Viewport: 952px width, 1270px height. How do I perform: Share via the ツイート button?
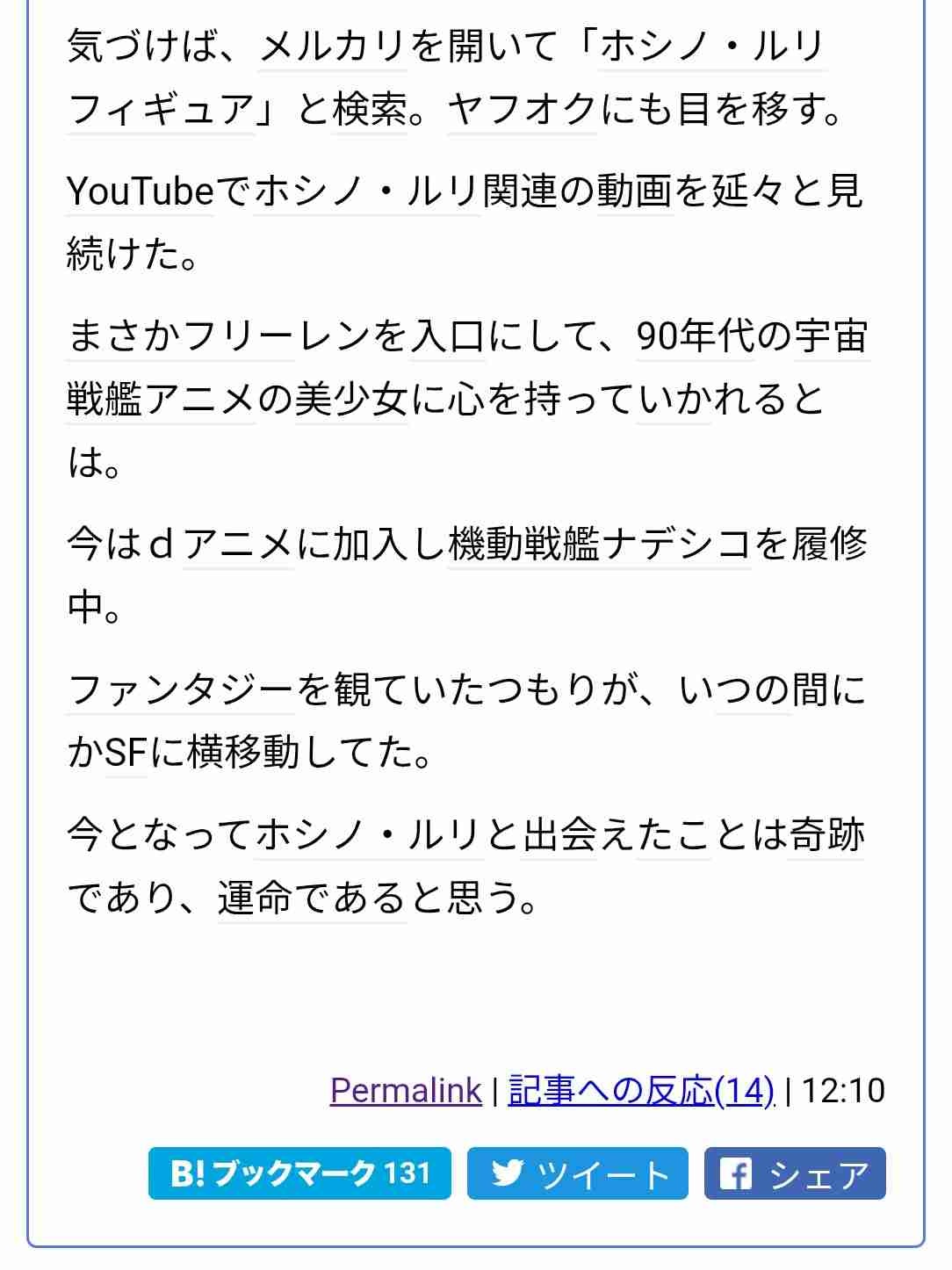(577, 1173)
